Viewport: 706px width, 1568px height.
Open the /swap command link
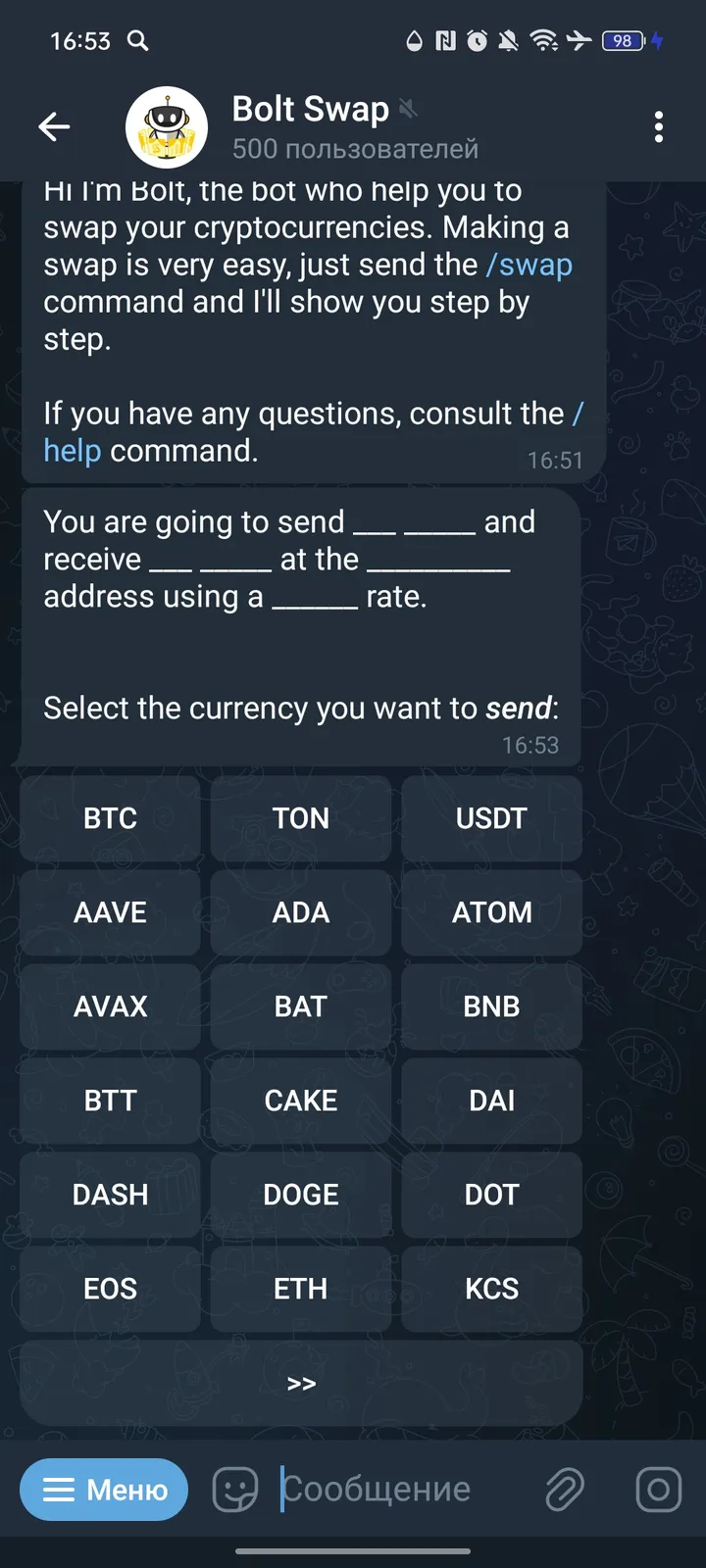529,265
